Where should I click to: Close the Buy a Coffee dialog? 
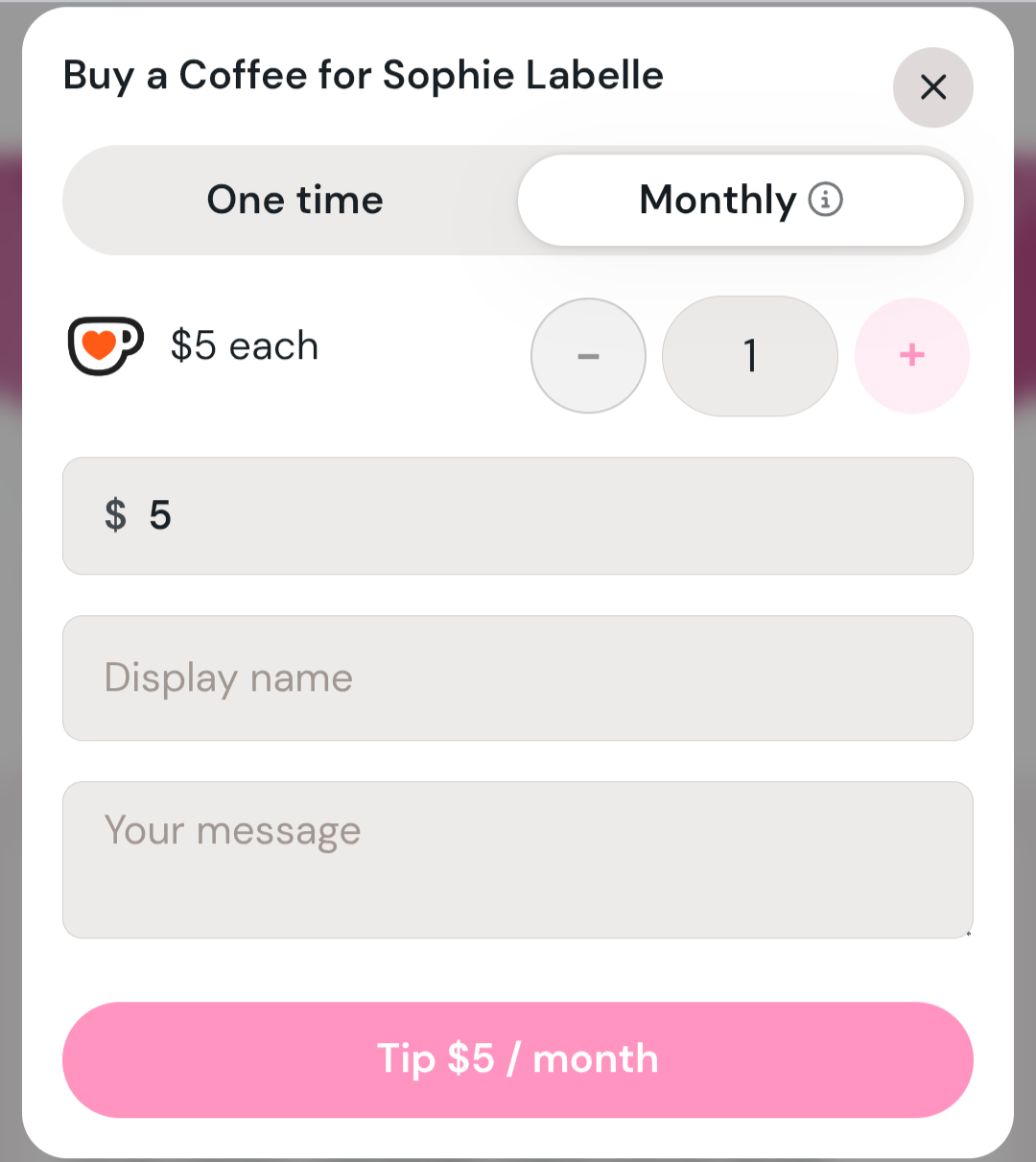point(932,87)
